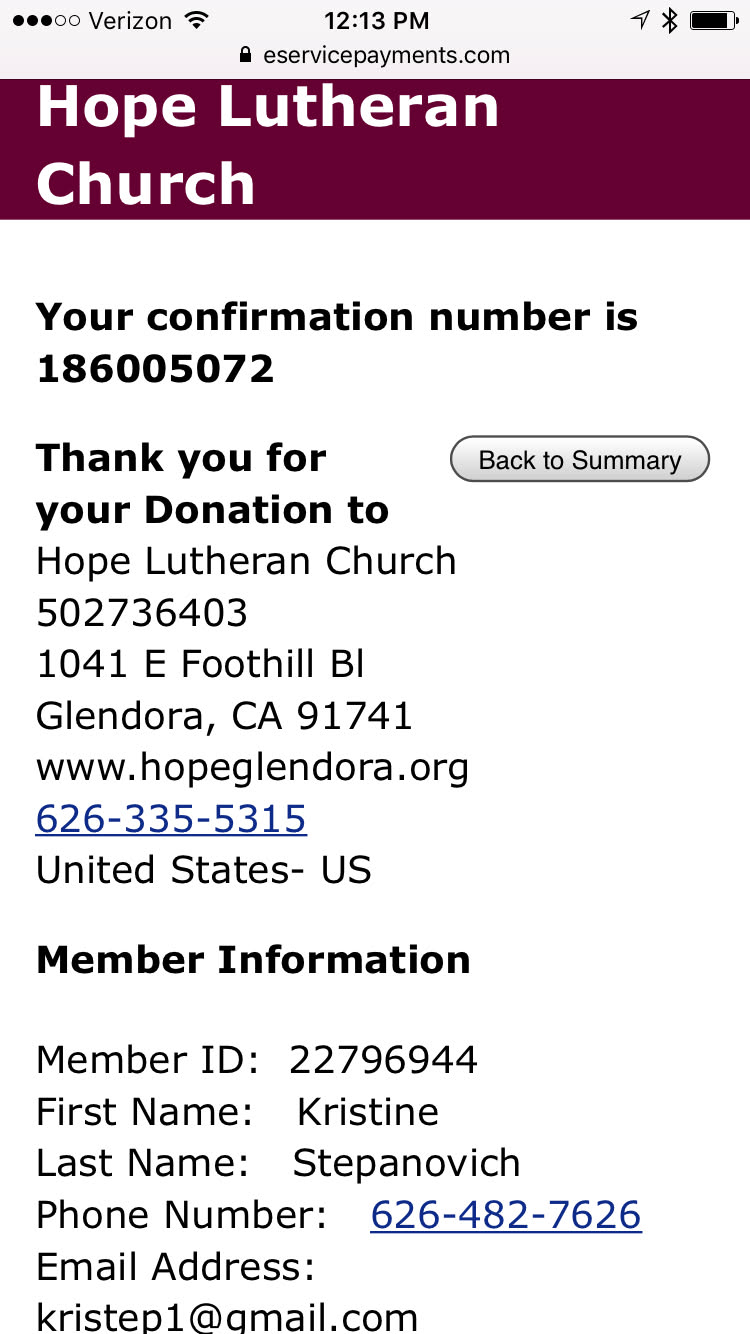Image resolution: width=750 pixels, height=1334 pixels.
Task: Tap the Back to Summary button
Action: coord(580,460)
